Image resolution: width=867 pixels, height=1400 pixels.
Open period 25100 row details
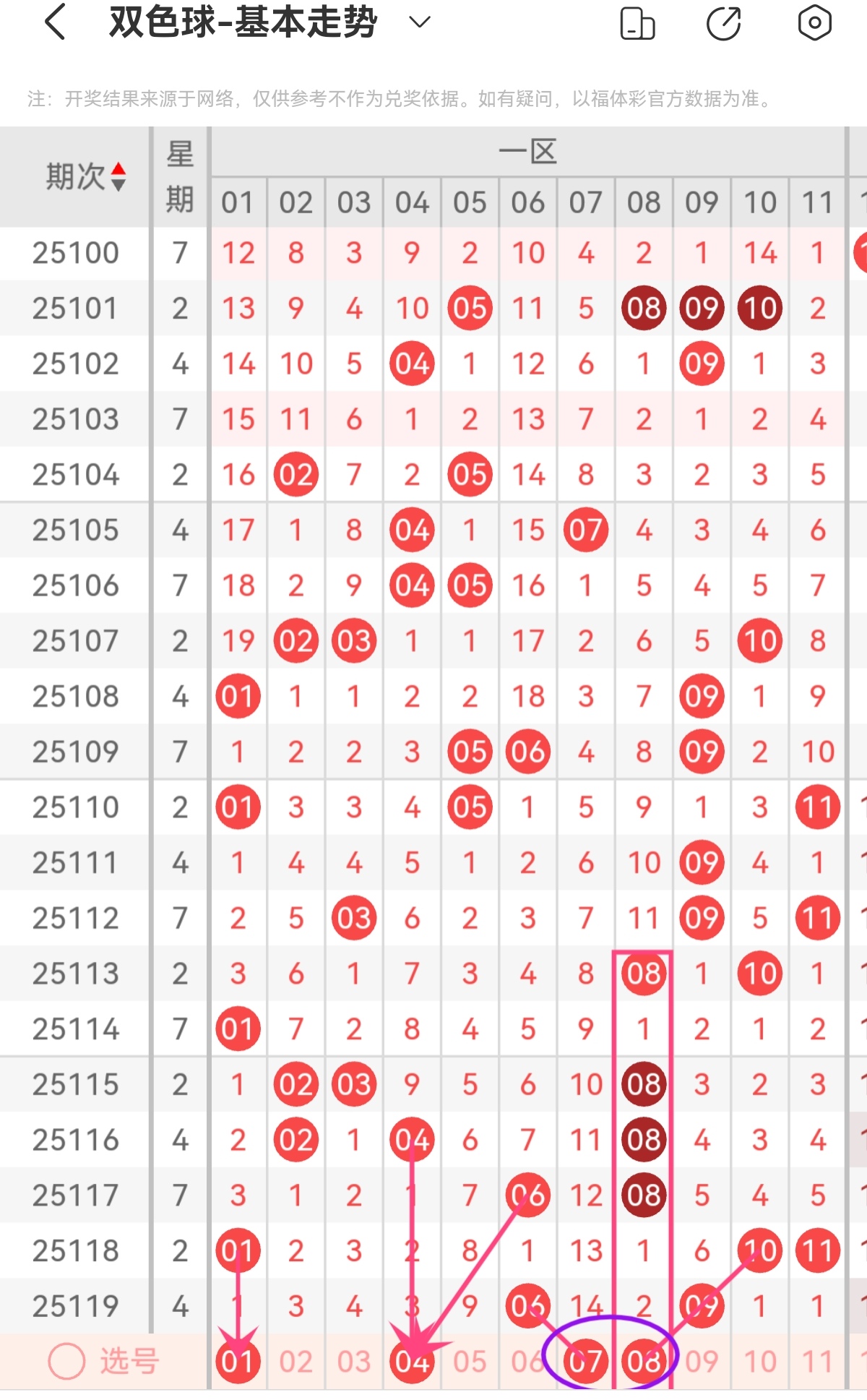(x=75, y=252)
